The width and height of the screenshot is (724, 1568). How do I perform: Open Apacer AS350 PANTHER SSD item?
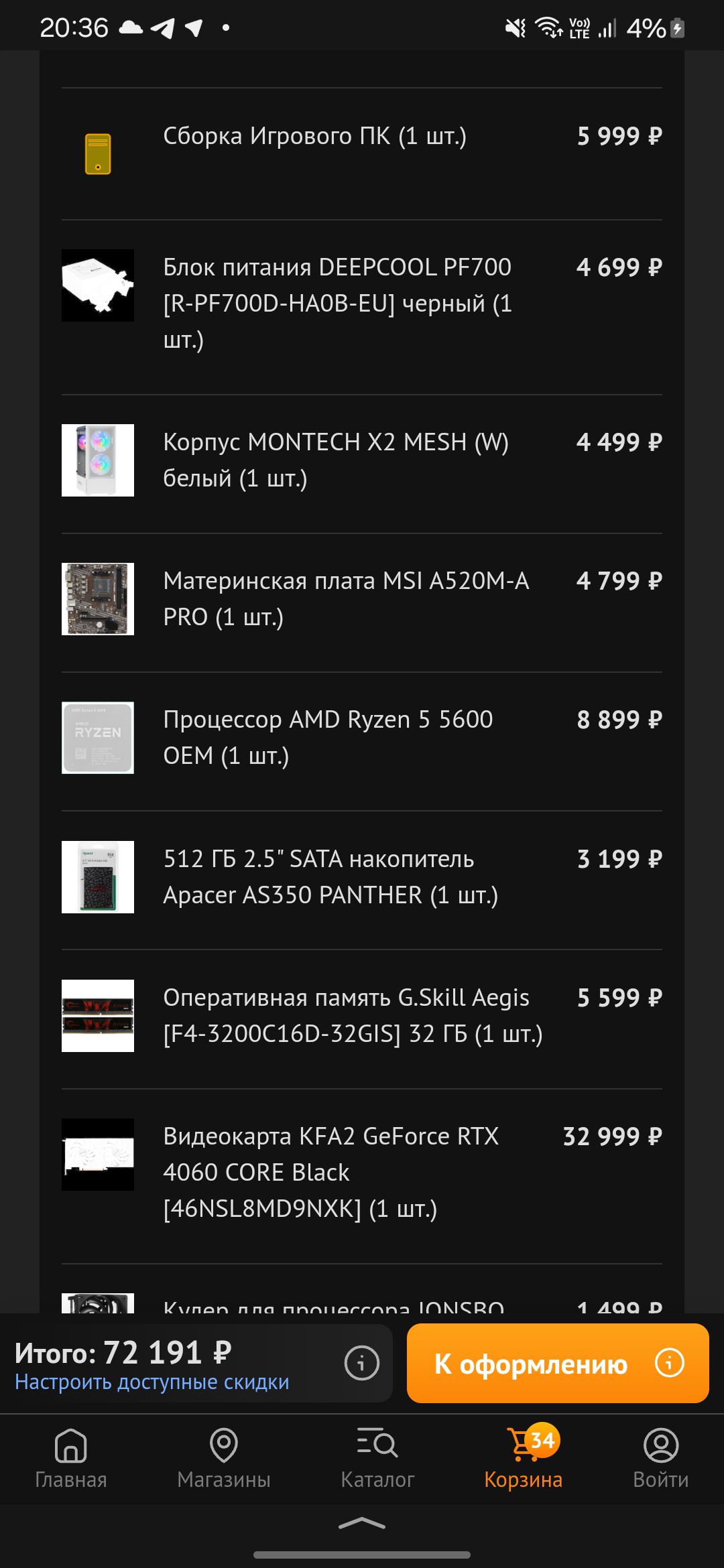pyautogui.click(x=330, y=876)
